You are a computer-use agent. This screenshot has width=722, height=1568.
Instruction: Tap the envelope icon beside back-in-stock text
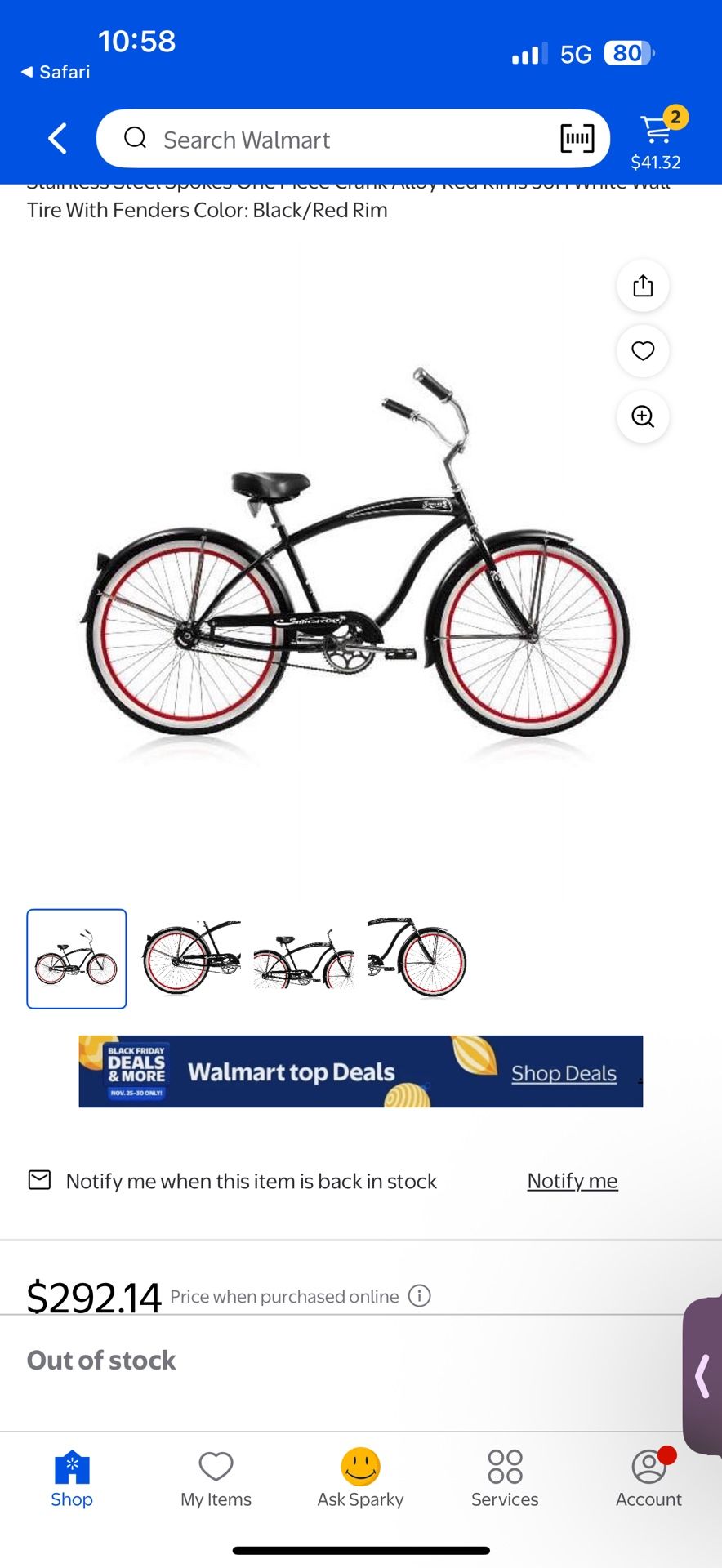(x=39, y=1180)
